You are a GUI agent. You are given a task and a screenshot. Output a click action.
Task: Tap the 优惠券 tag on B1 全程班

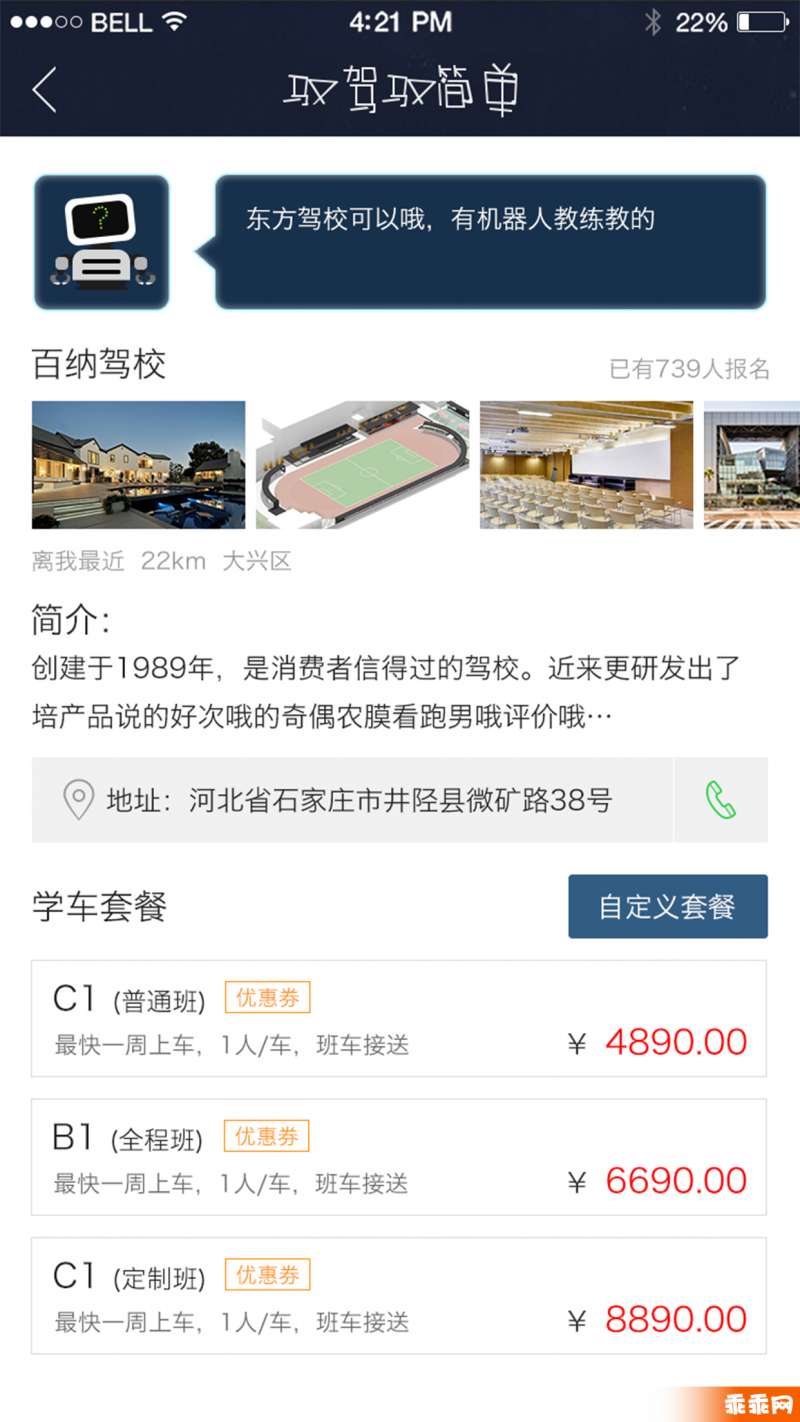coord(266,1136)
